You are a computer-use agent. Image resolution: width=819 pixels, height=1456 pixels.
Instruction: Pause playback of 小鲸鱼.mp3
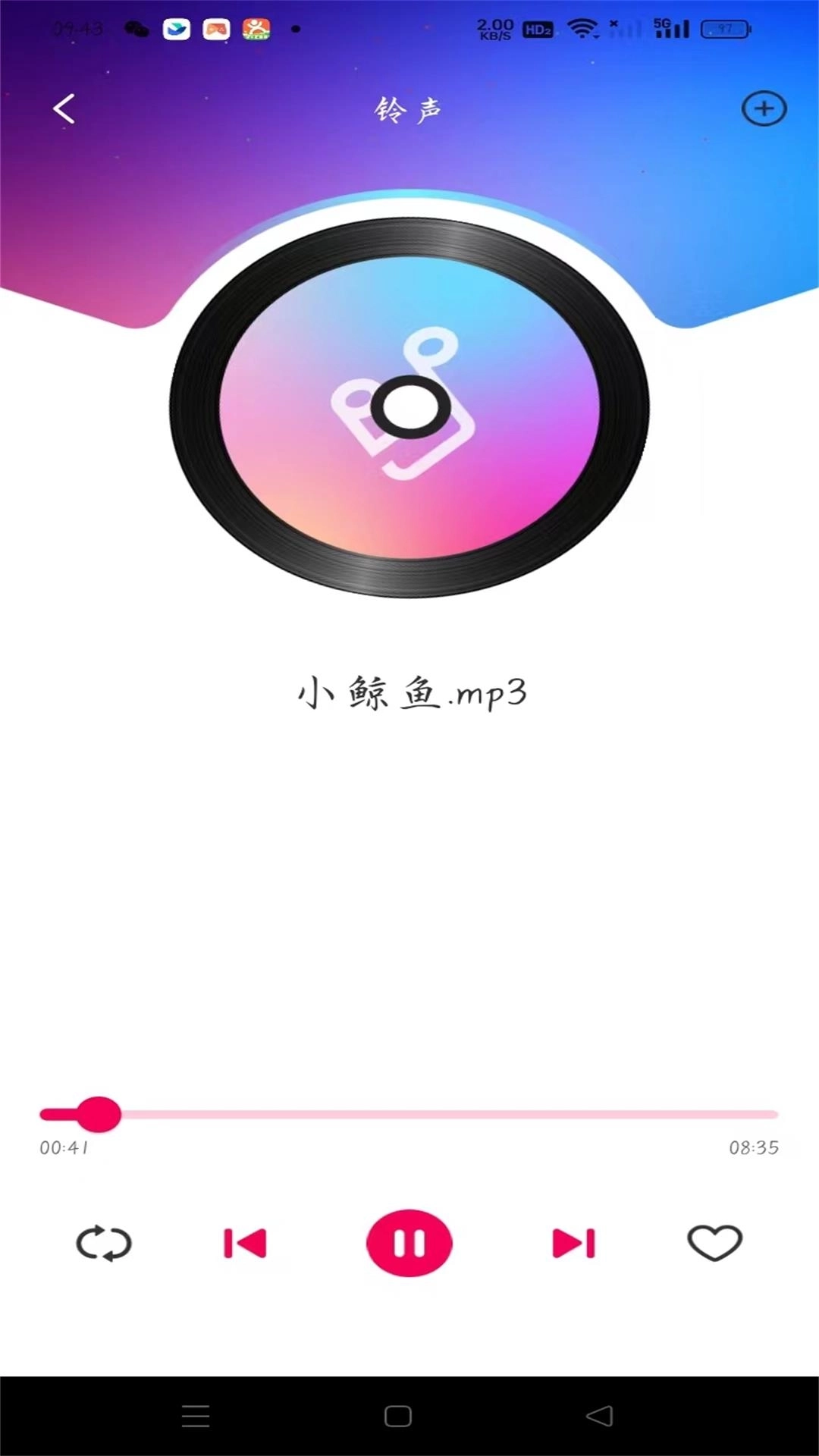pyautogui.click(x=409, y=1242)
